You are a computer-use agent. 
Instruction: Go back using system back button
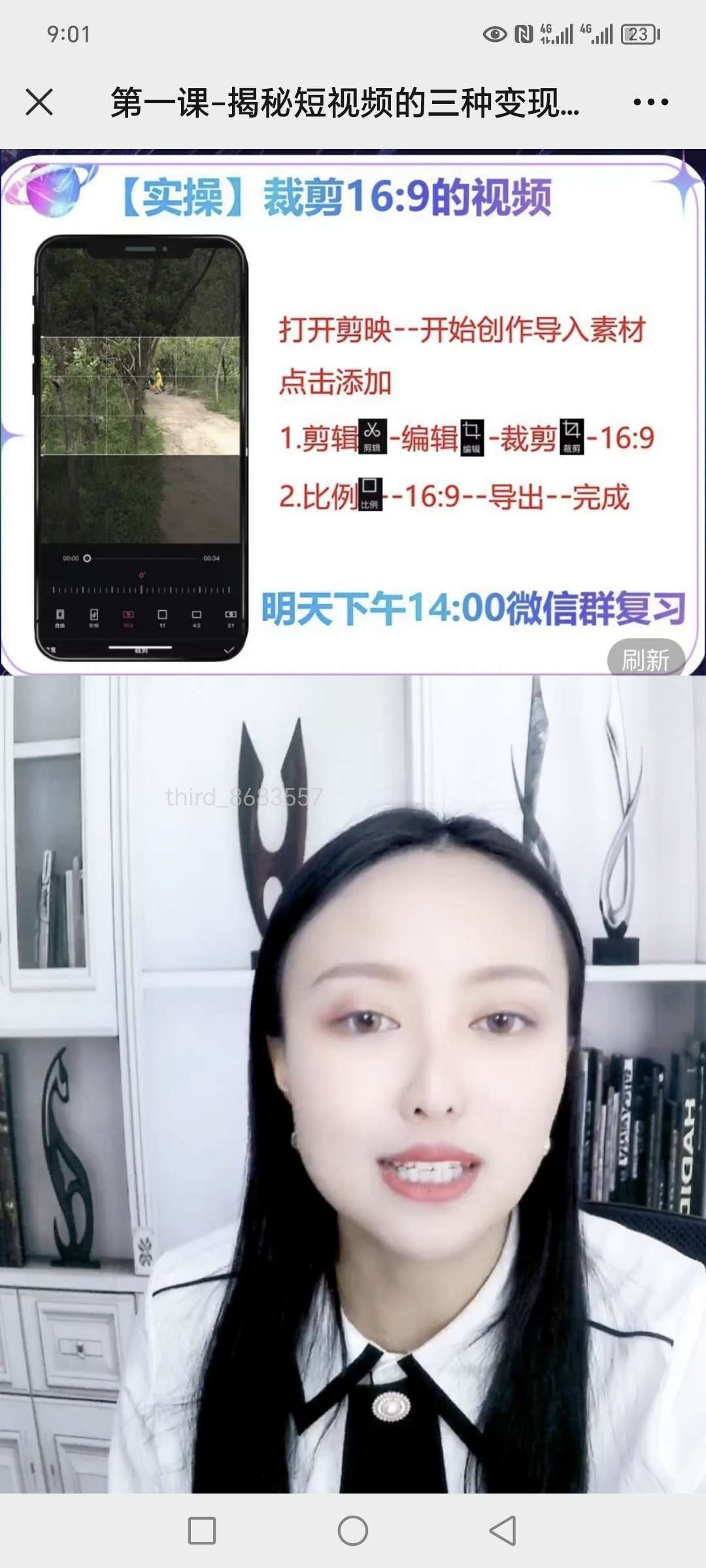tap(503, 1531)
